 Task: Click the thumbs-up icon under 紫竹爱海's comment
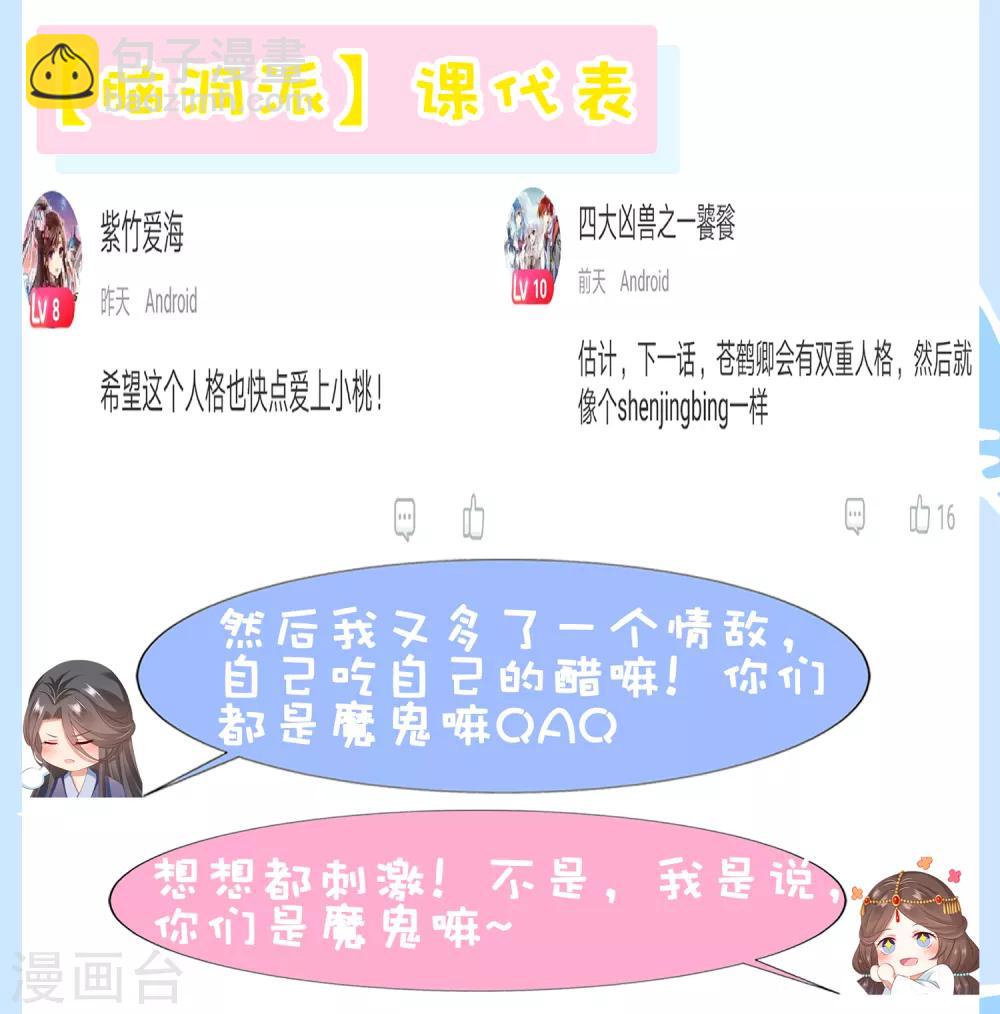pos(475,517)
